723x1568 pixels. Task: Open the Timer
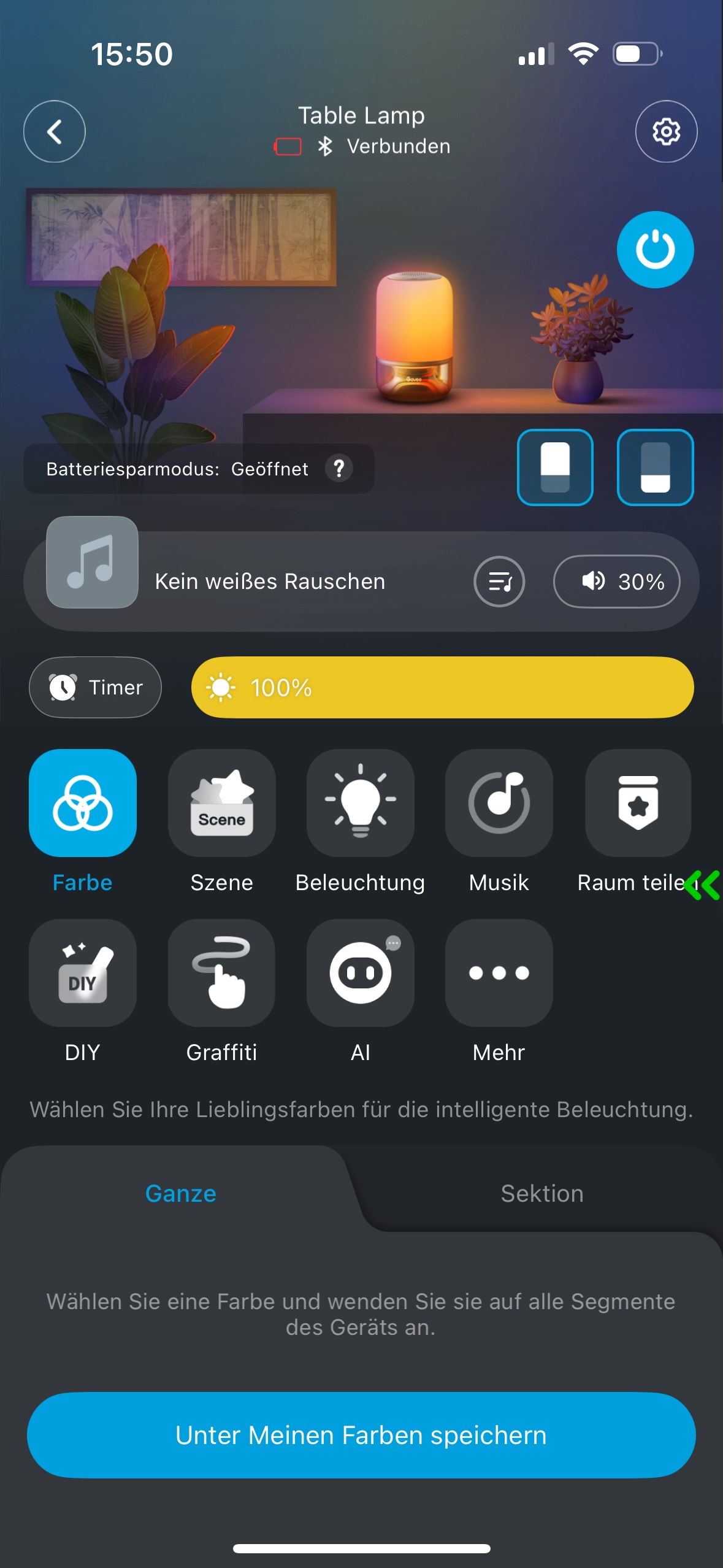[x=96, y=687]
